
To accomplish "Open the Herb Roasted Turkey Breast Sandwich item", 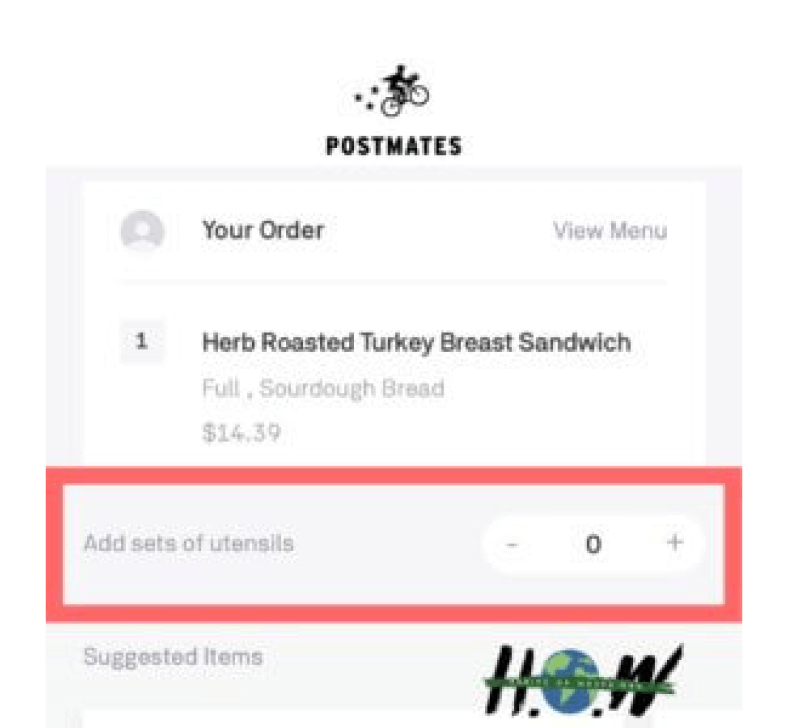I will [416, 343].
